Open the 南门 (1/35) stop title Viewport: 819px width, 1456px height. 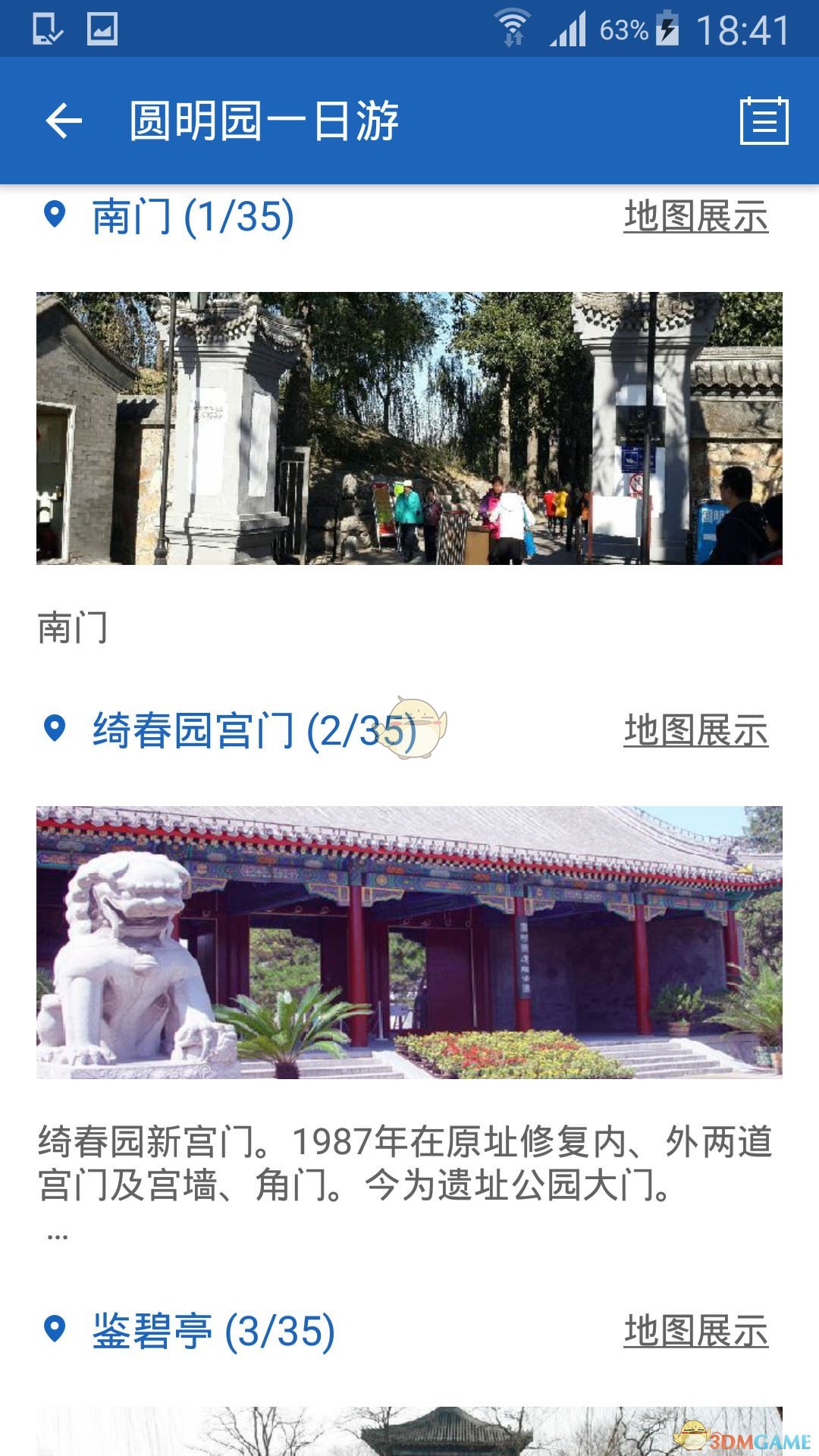point(193,217)
